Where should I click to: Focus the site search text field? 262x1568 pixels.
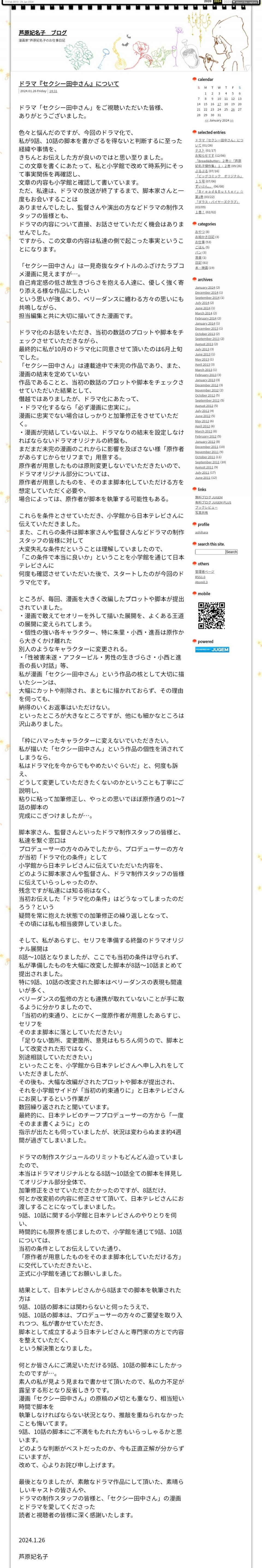[210, 552]
